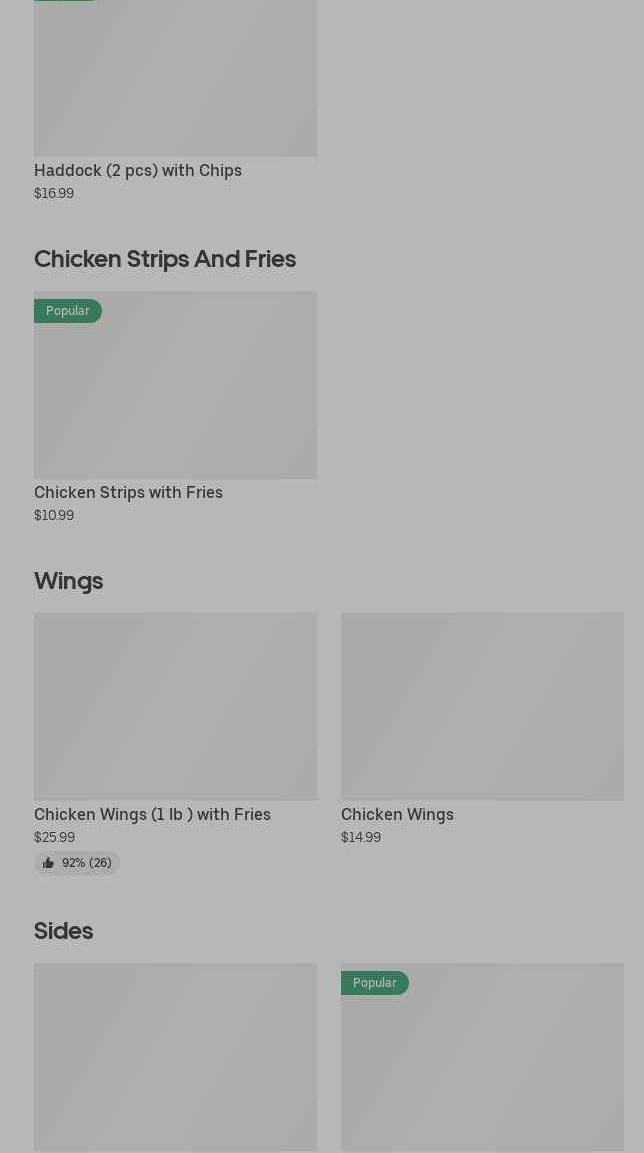Open the $14.99 Chicken Wings item
This screenshot has width=644, height=1153.
pos(482,729)
